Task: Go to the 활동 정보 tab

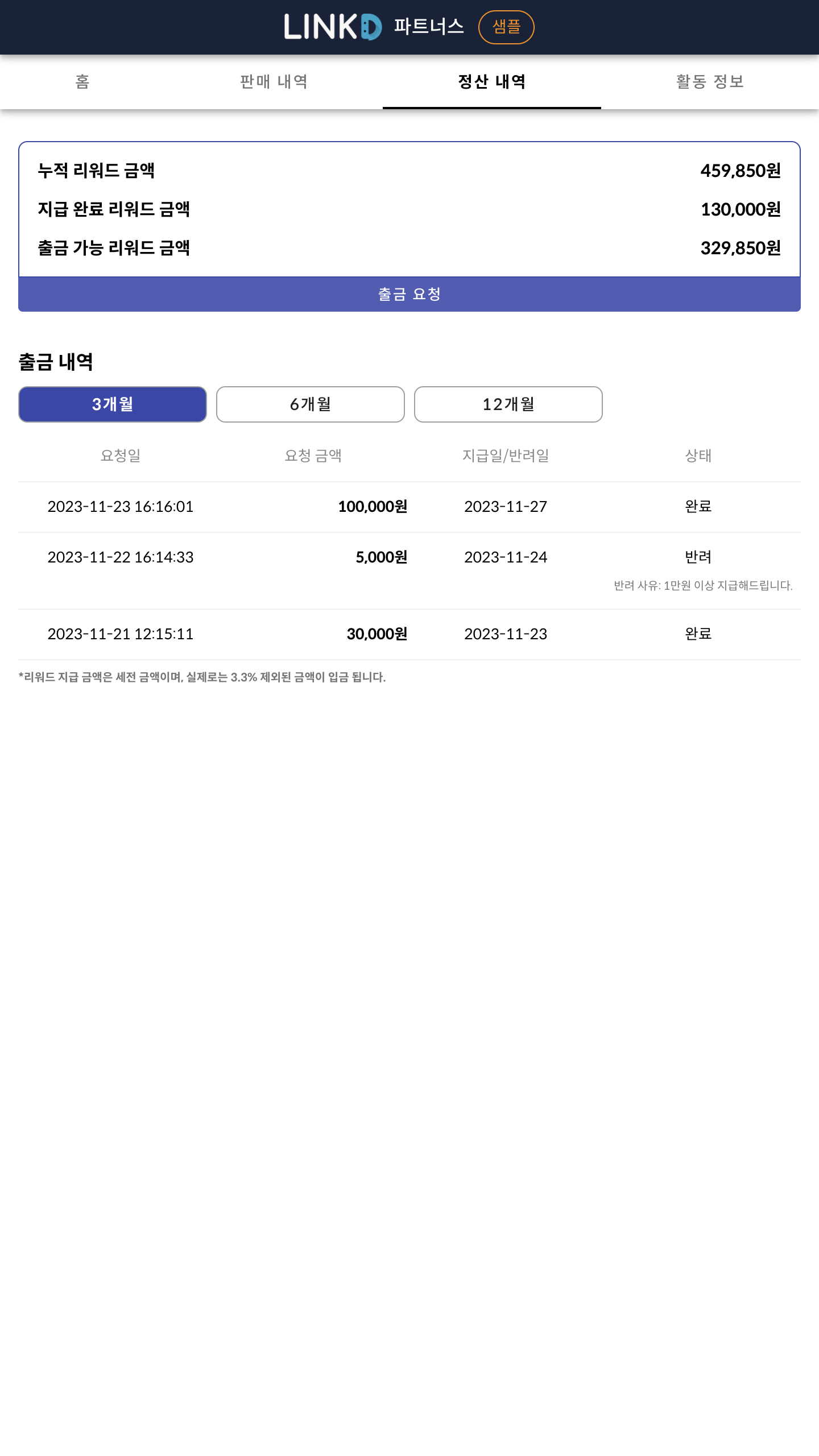Action: 710,82
